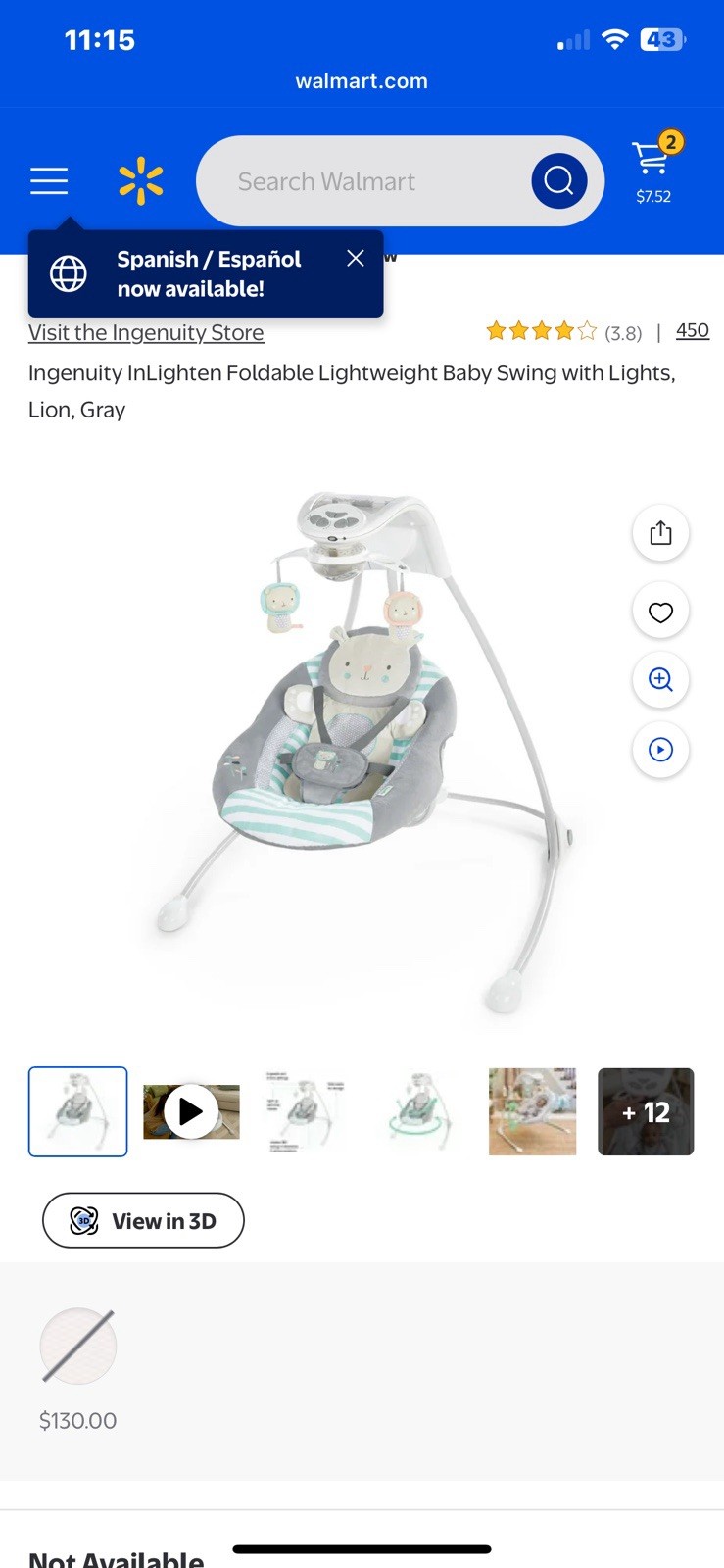Go to the Walmart home logo
This screenshot has width=724, height=1568.
coord(141,181)
